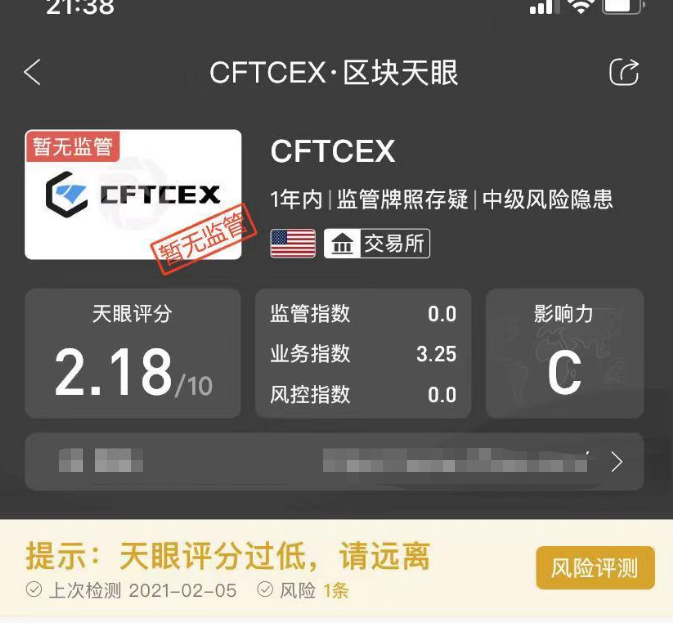Open the 影响力 C rating card
The image size is (673, 623).
coord(564,353)
